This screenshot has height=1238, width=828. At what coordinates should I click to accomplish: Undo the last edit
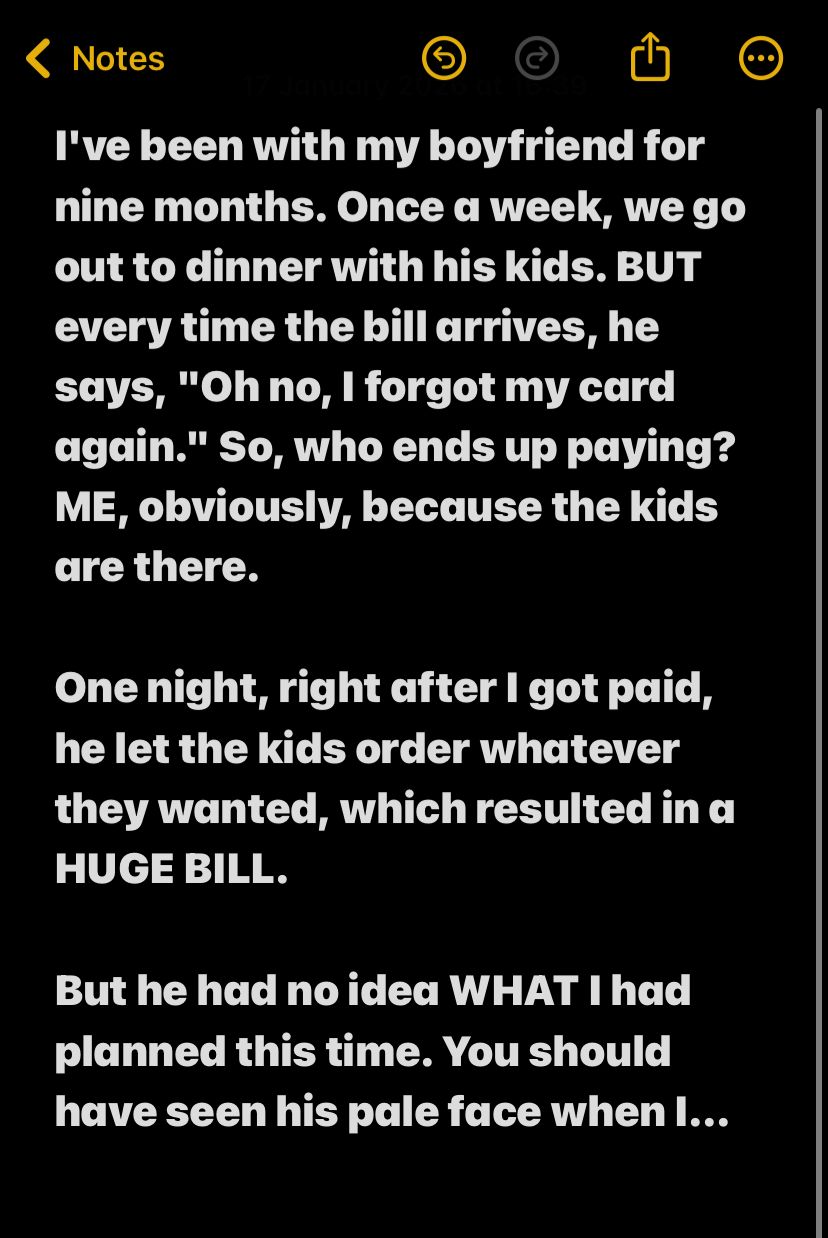[444, 59]
